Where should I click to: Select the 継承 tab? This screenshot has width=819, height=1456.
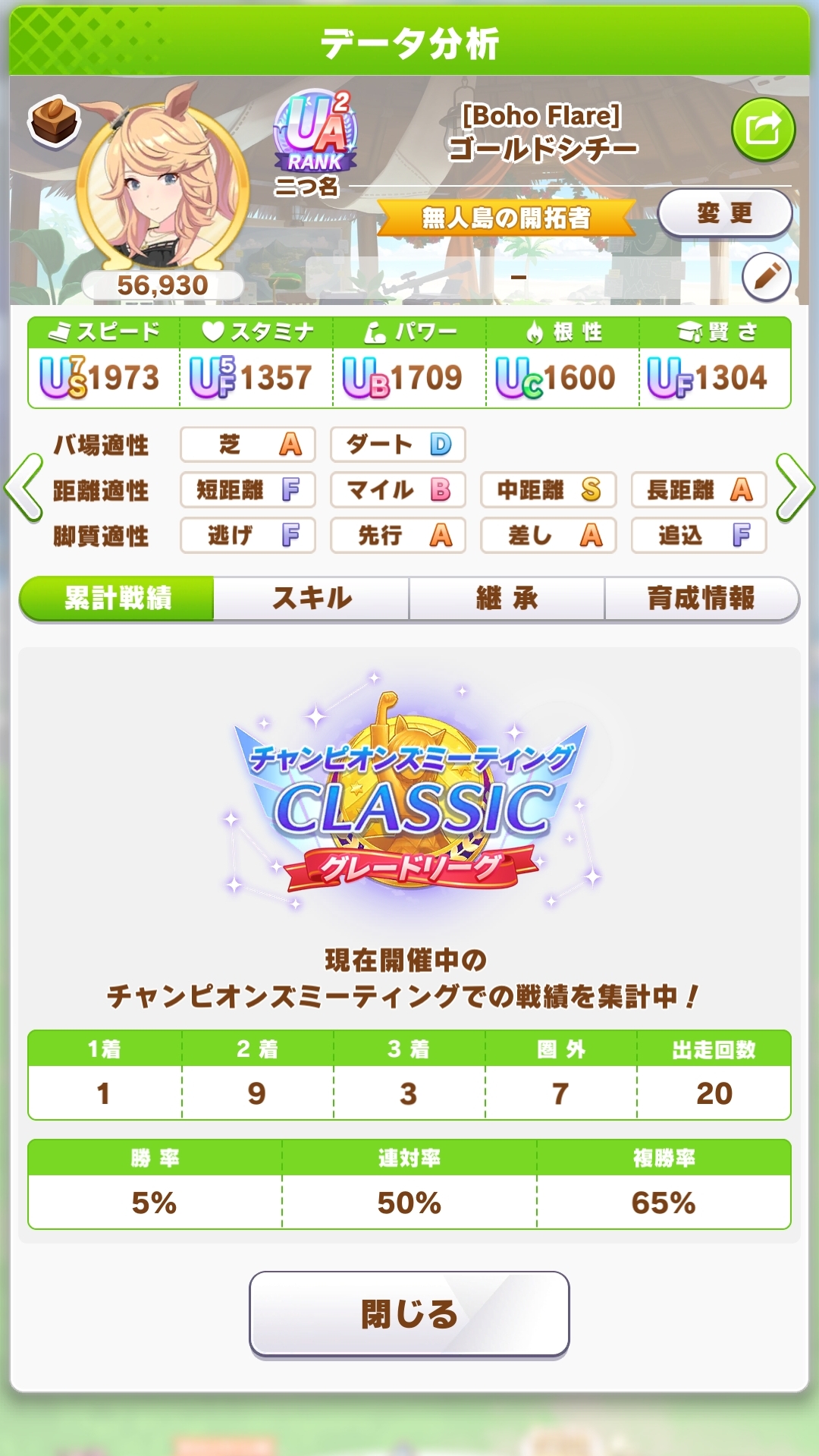coord(507,599)
